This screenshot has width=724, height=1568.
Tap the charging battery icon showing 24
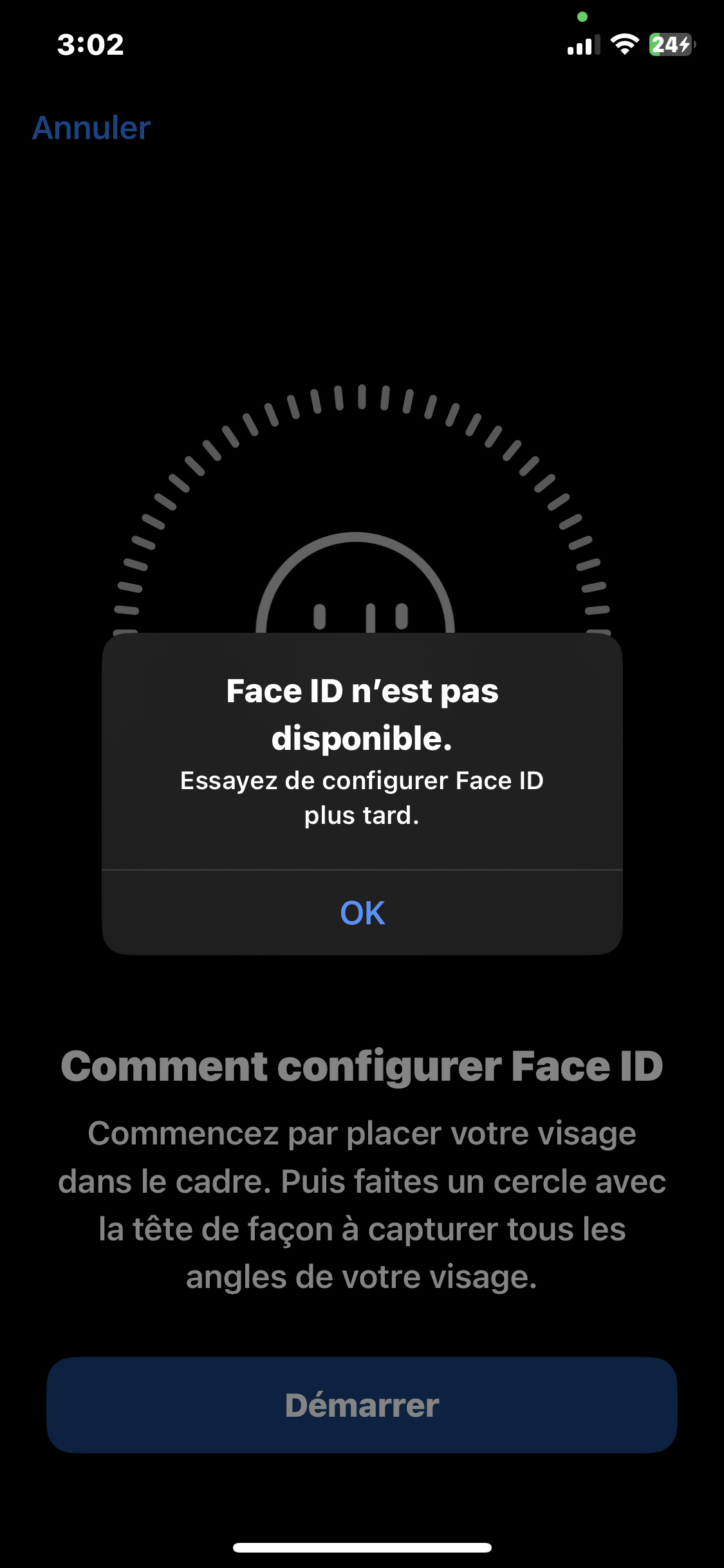tap(669, 45)
